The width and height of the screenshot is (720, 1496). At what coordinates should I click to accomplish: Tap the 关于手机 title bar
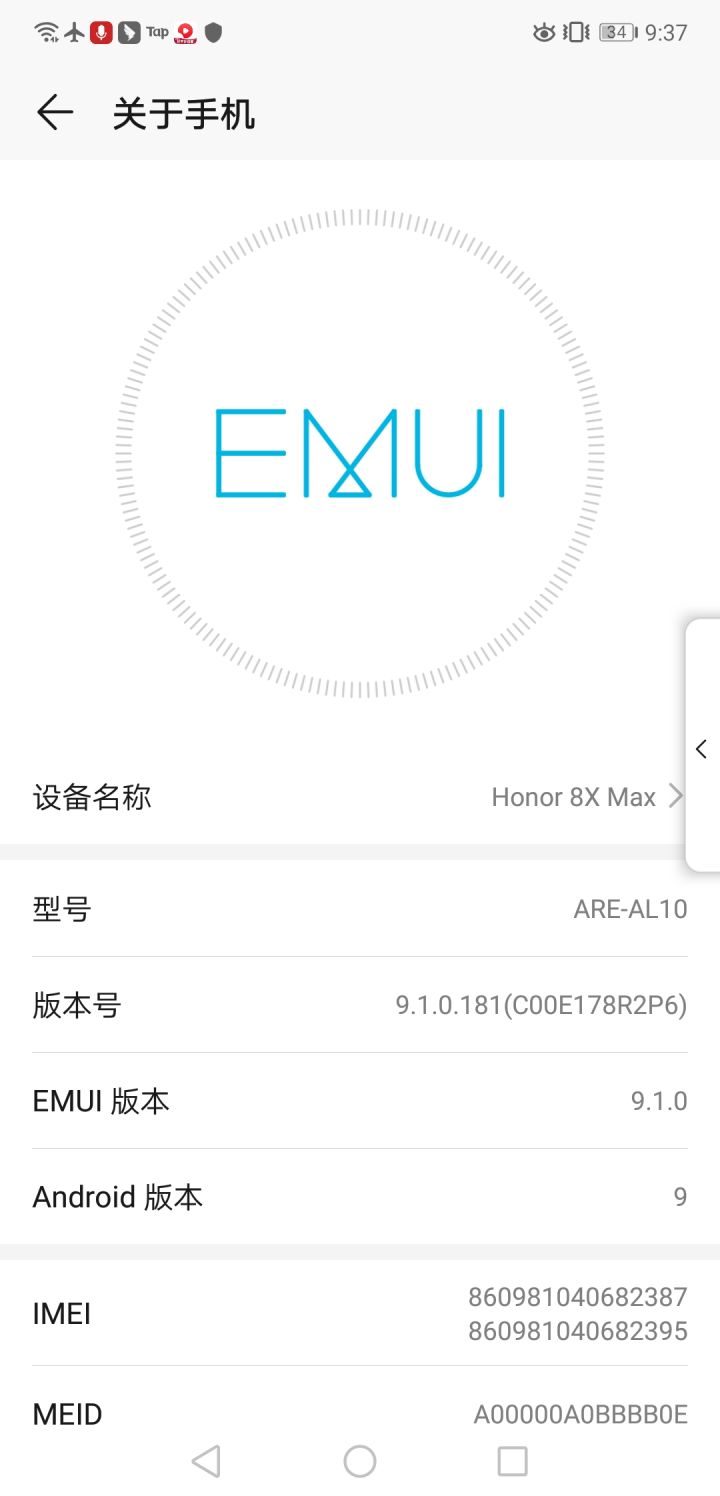click(x=185, y=113)
